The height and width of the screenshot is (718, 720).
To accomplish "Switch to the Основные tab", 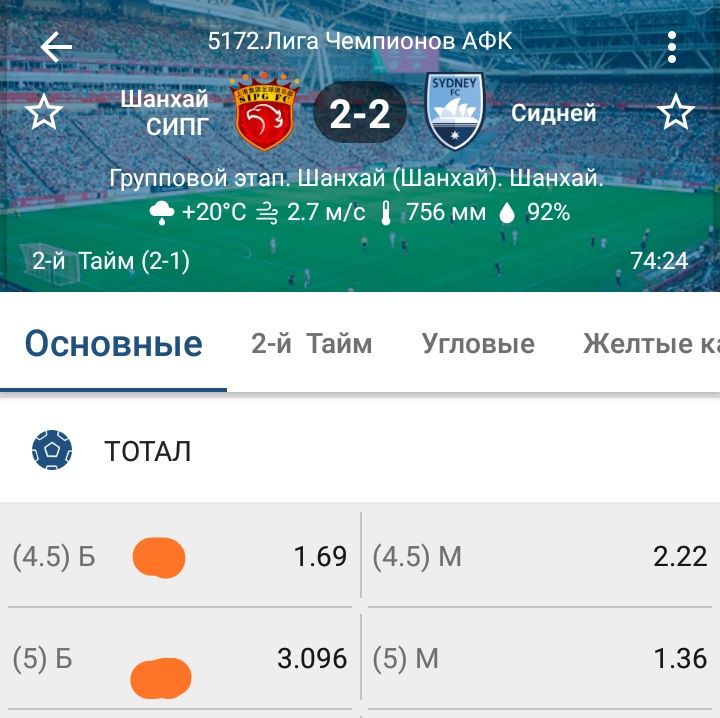I will point(113,345).
